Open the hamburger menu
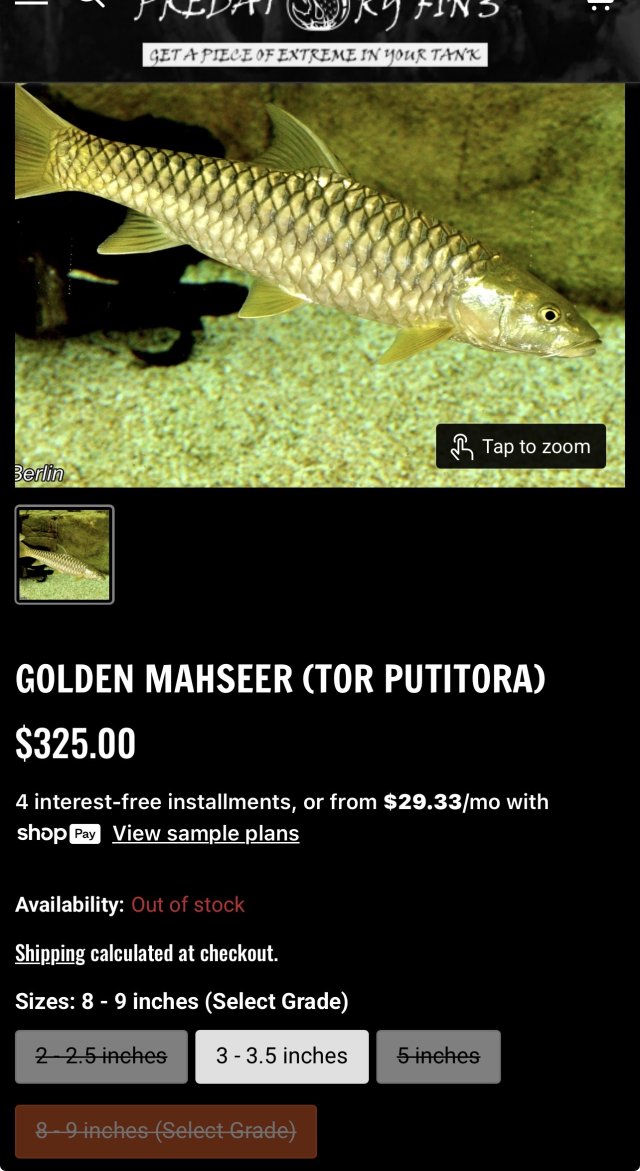The image size is (640, 1171). [30, 3]
